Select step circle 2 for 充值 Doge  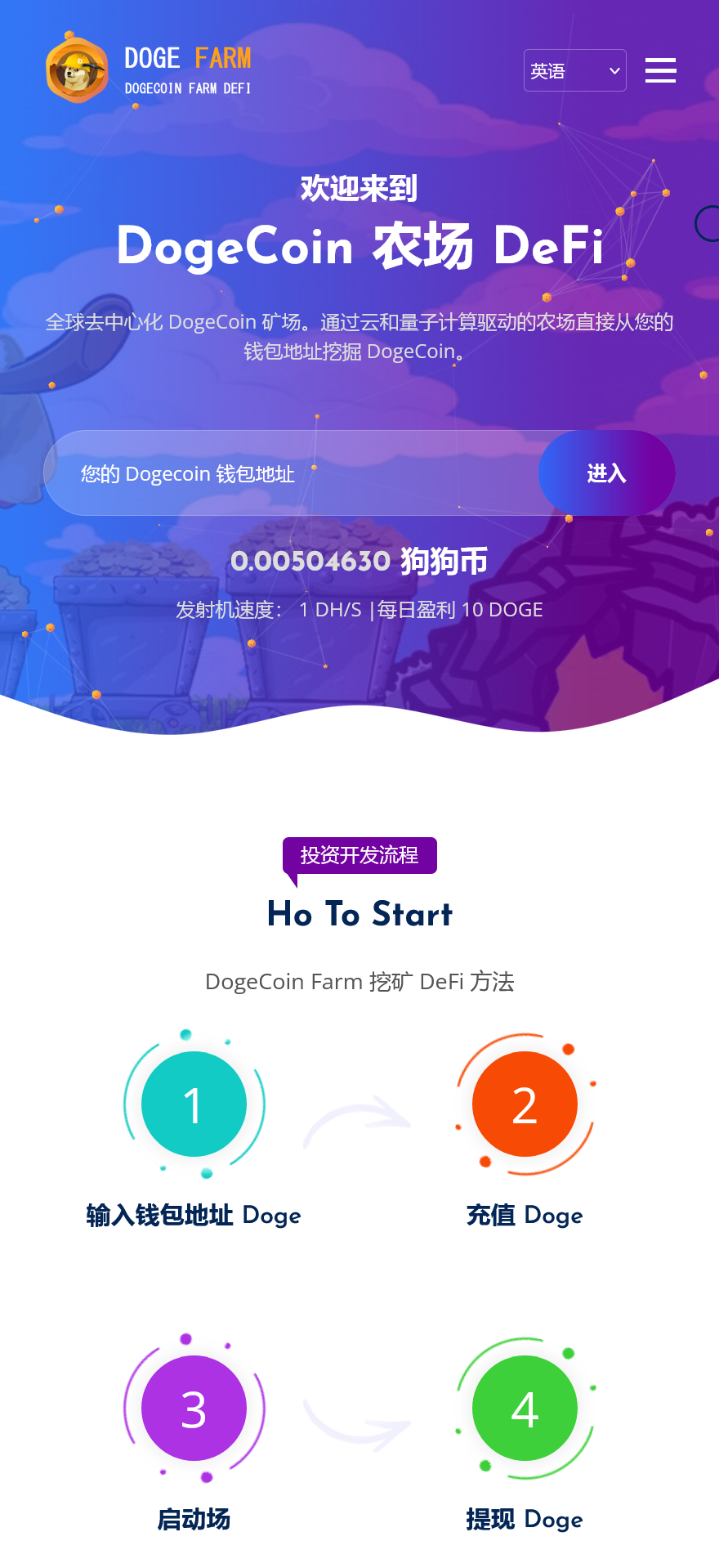[x=525, y=1104]
